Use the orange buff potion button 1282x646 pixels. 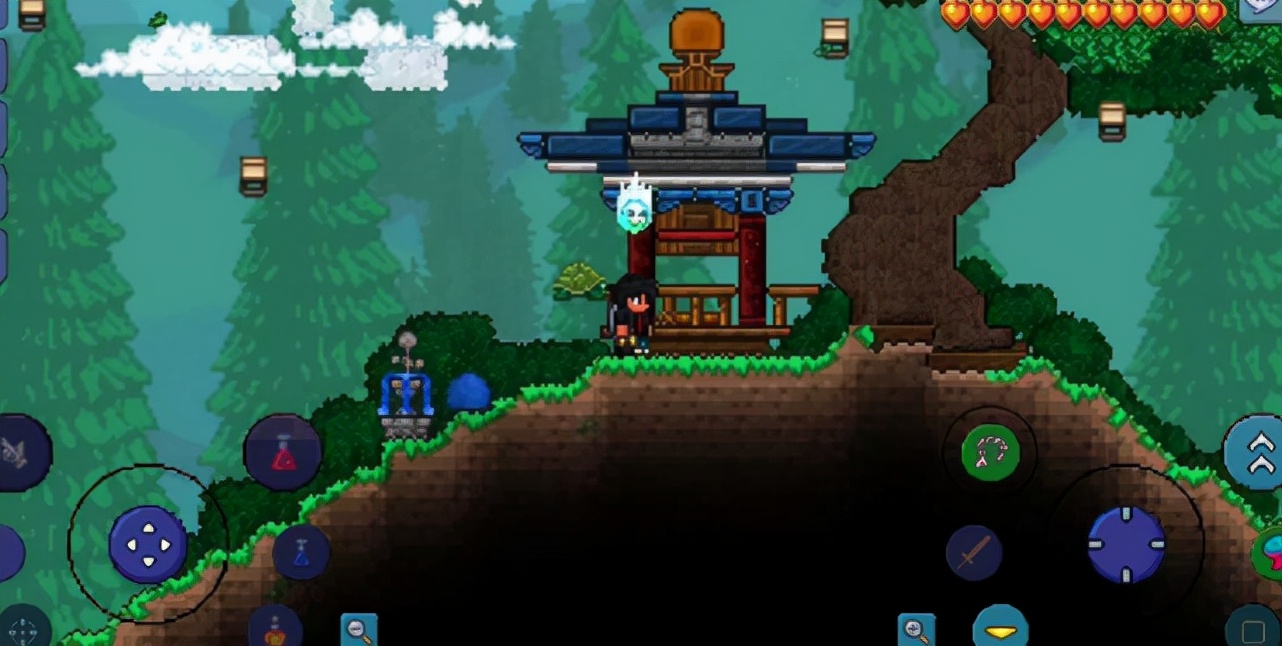coord(275,630)
